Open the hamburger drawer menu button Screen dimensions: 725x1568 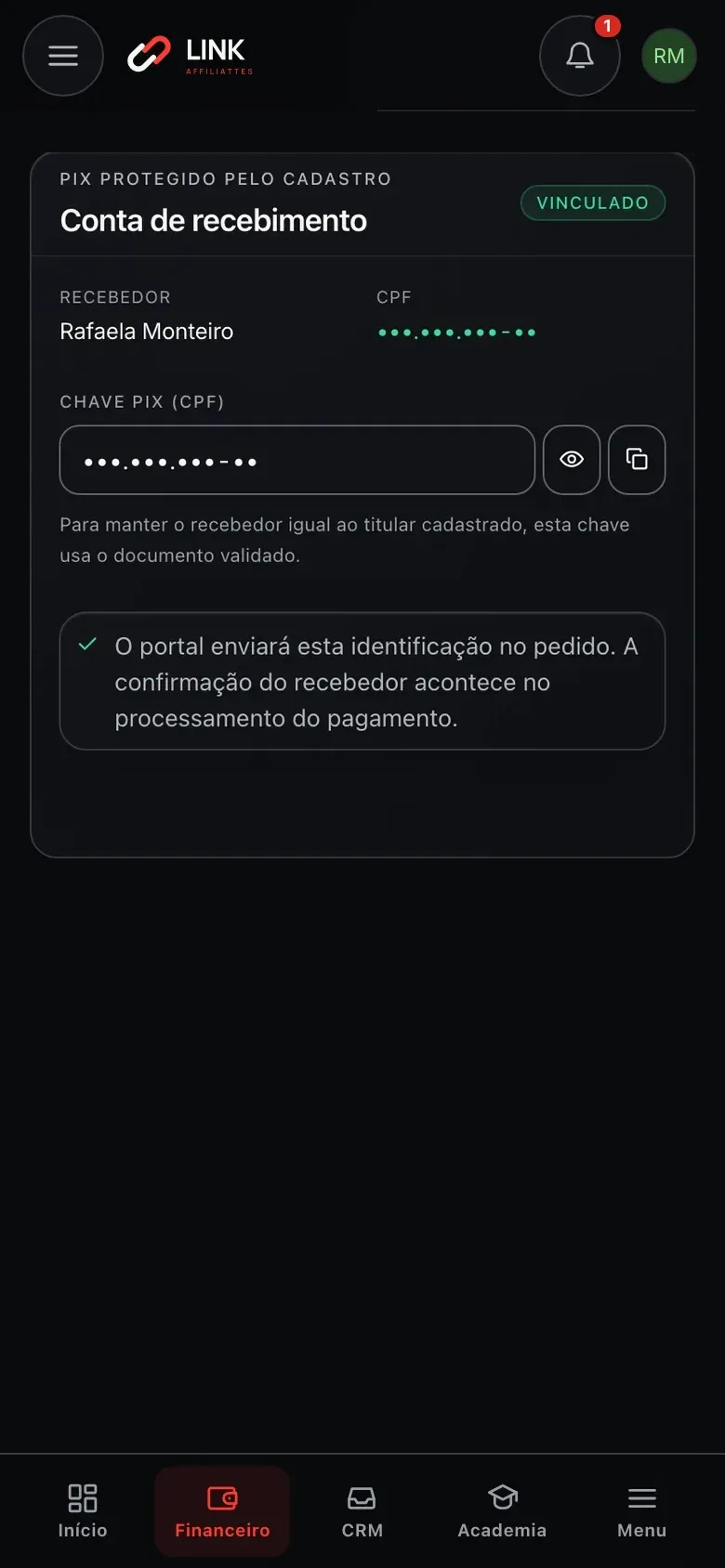(x=63, y=56)
